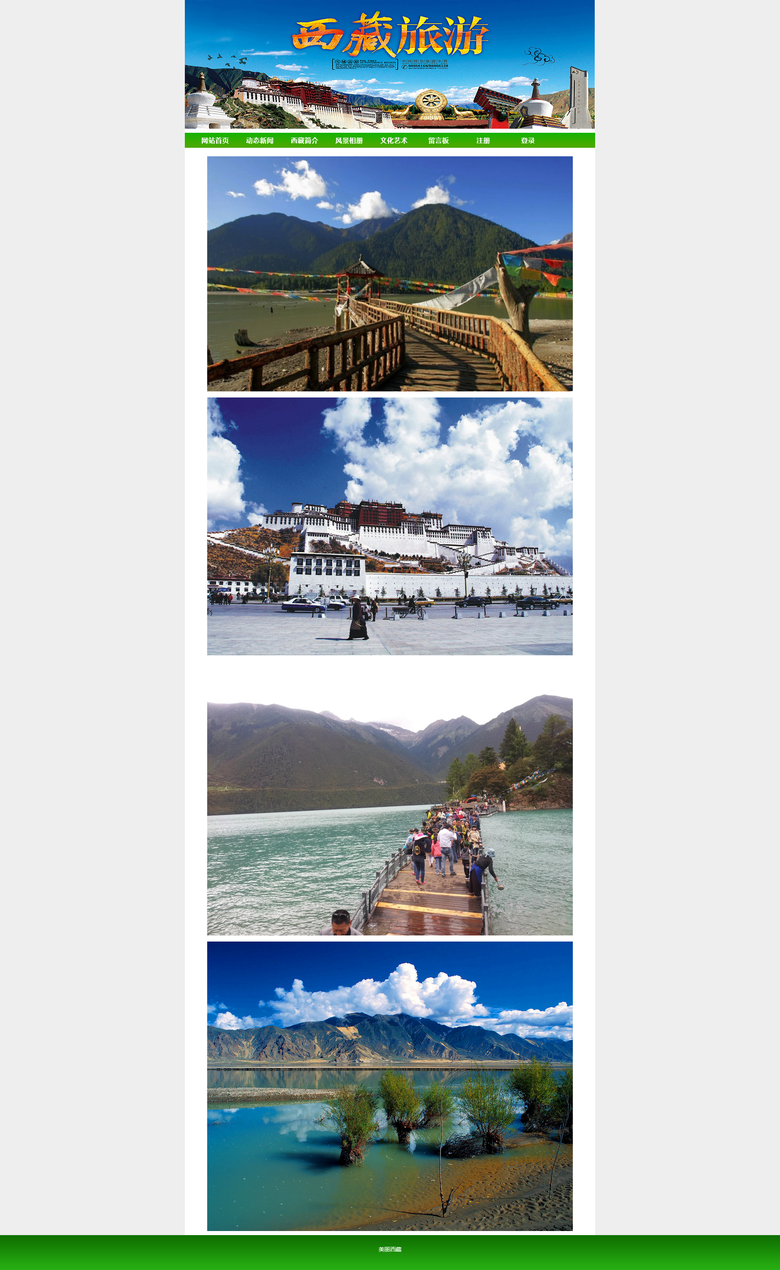The width and height of the screenshot is (780, 1270).
Task: Tap the 登录 login link
Action: 528,141
